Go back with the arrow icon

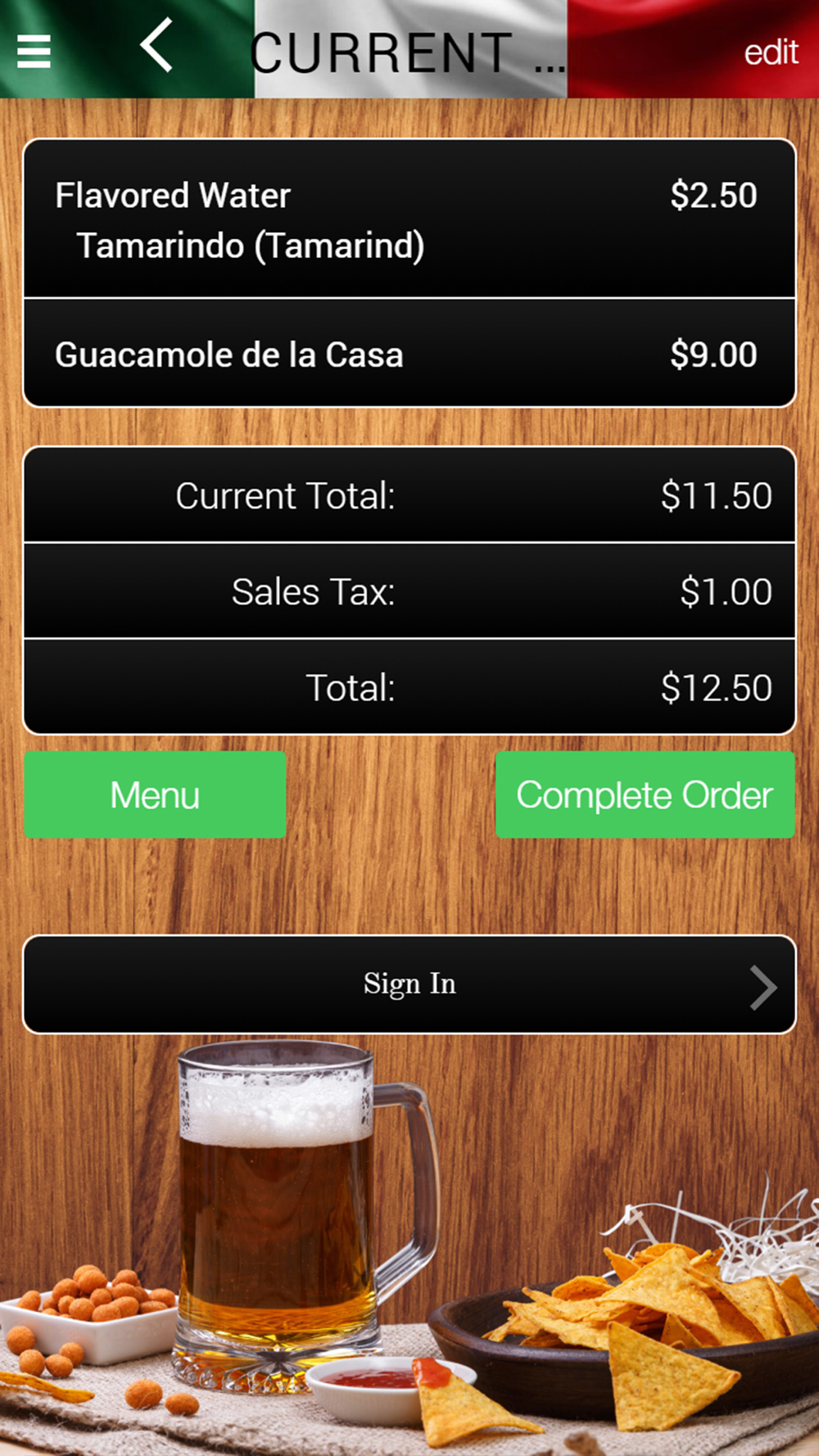coord(156,47)
